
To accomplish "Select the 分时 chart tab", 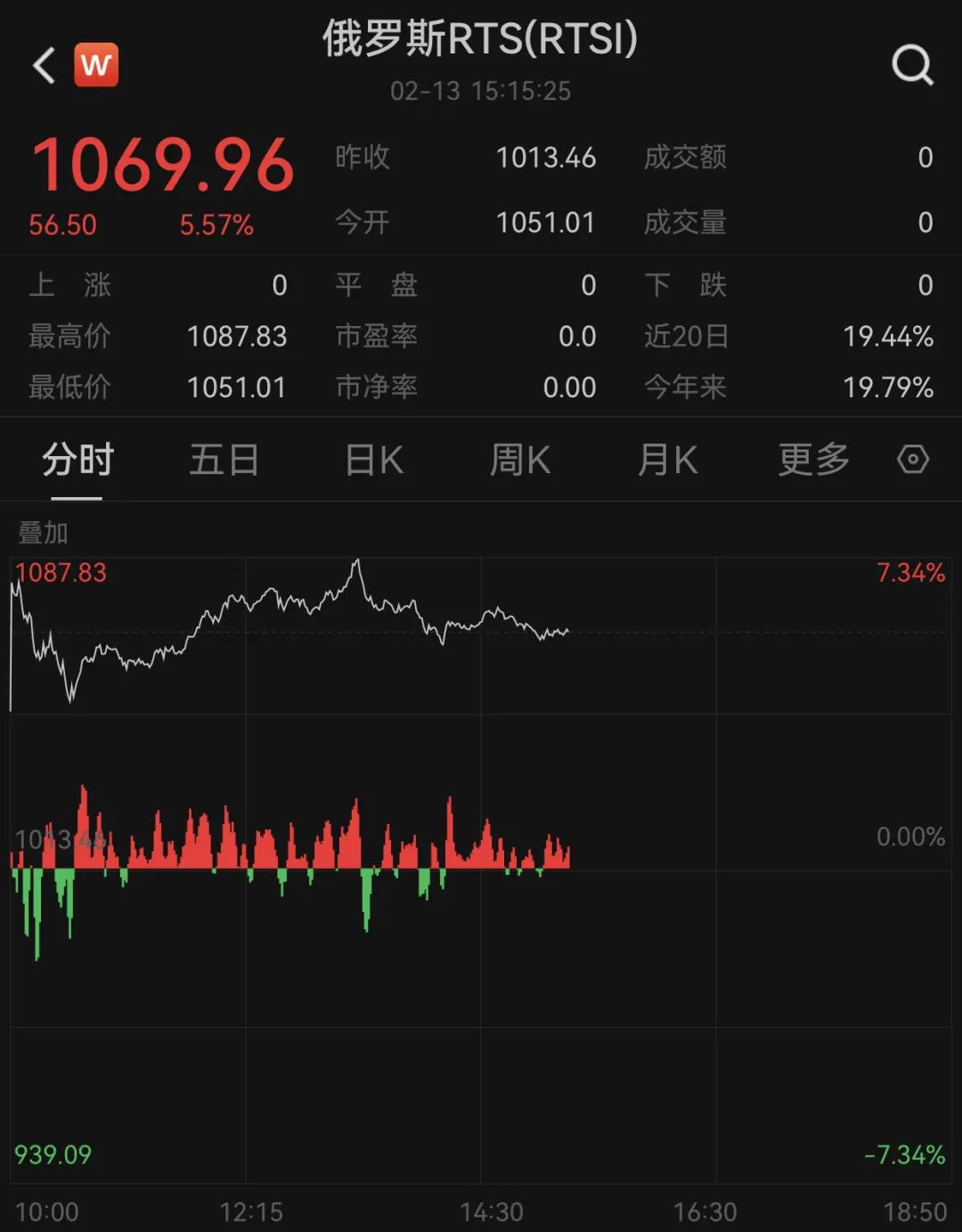I will pos(77,461).
